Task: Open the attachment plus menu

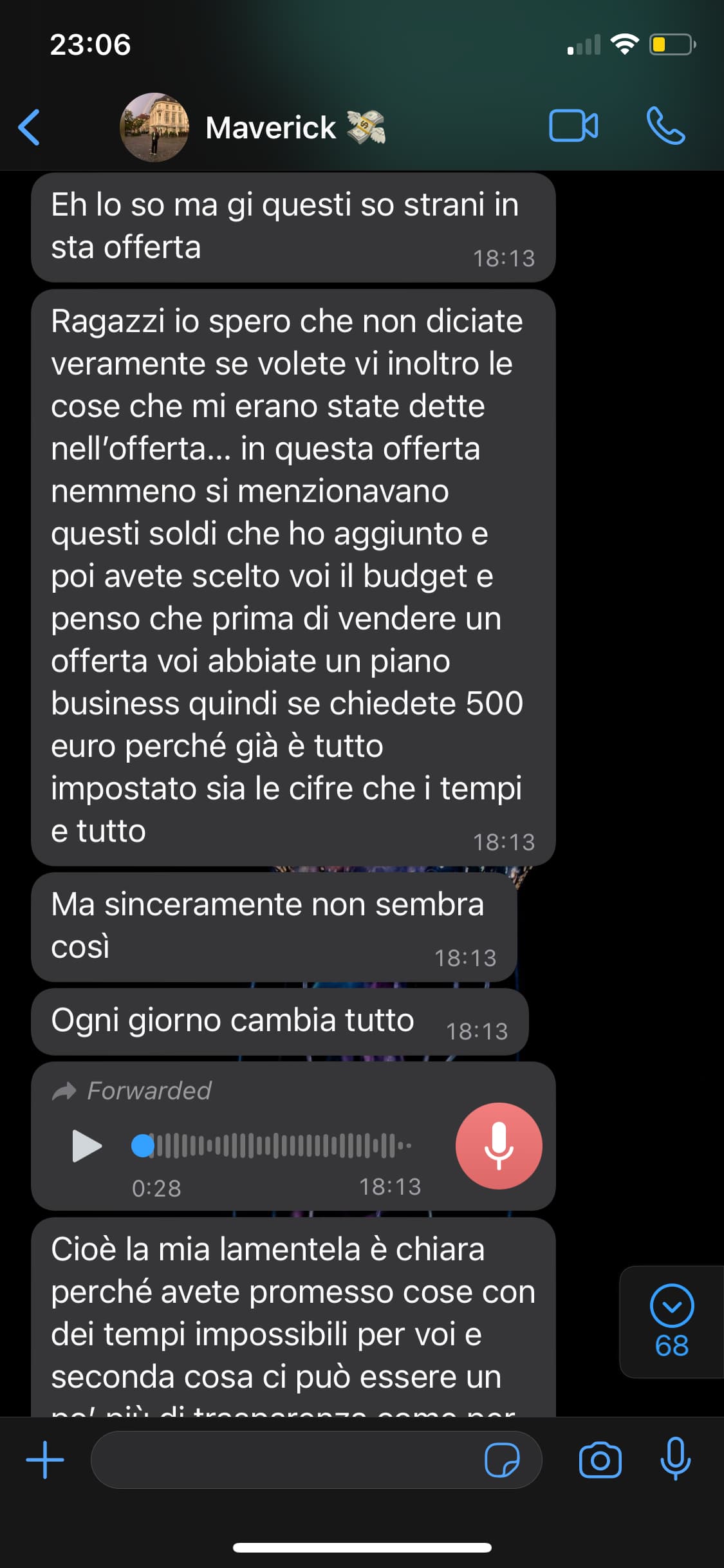Action: (45, 1460)
